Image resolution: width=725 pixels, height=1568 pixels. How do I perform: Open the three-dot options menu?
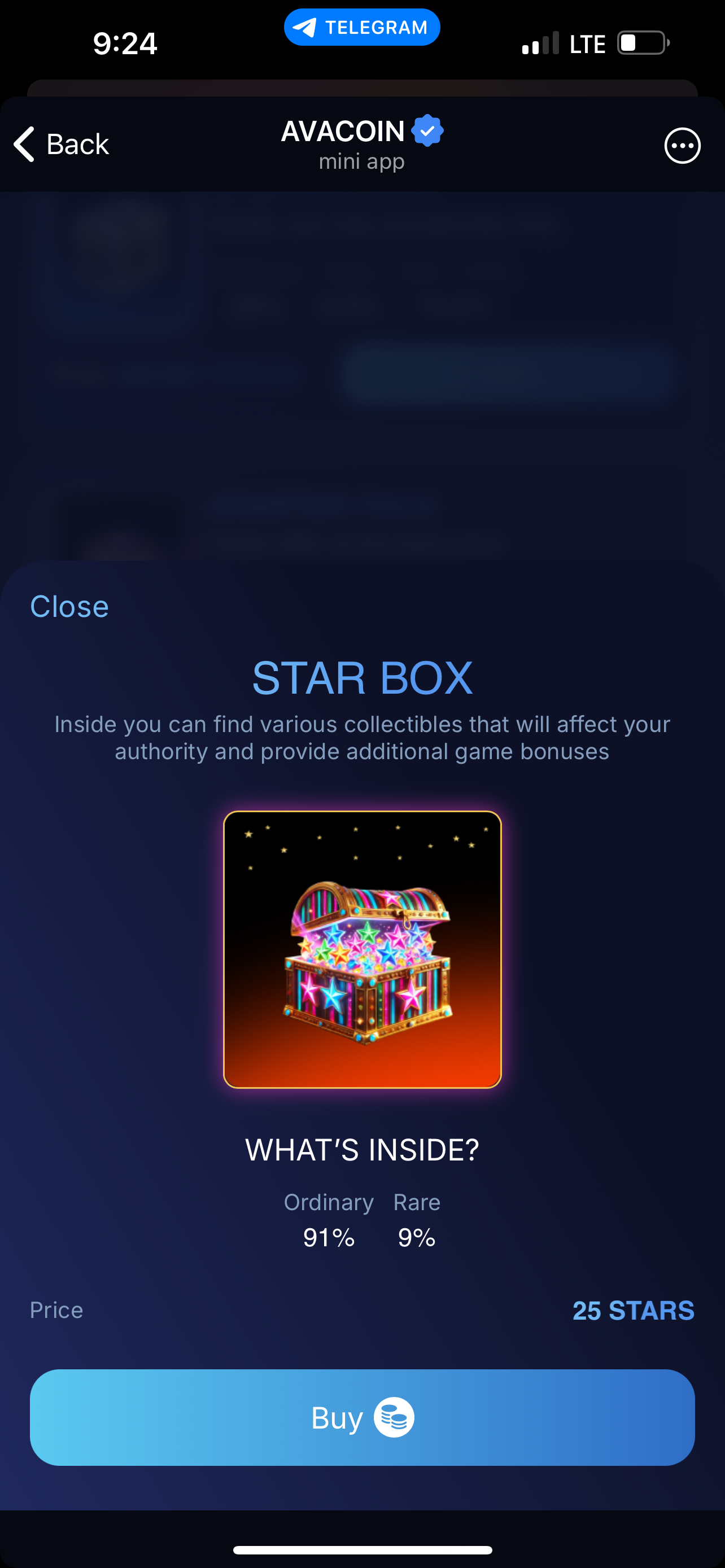point(682,146)
